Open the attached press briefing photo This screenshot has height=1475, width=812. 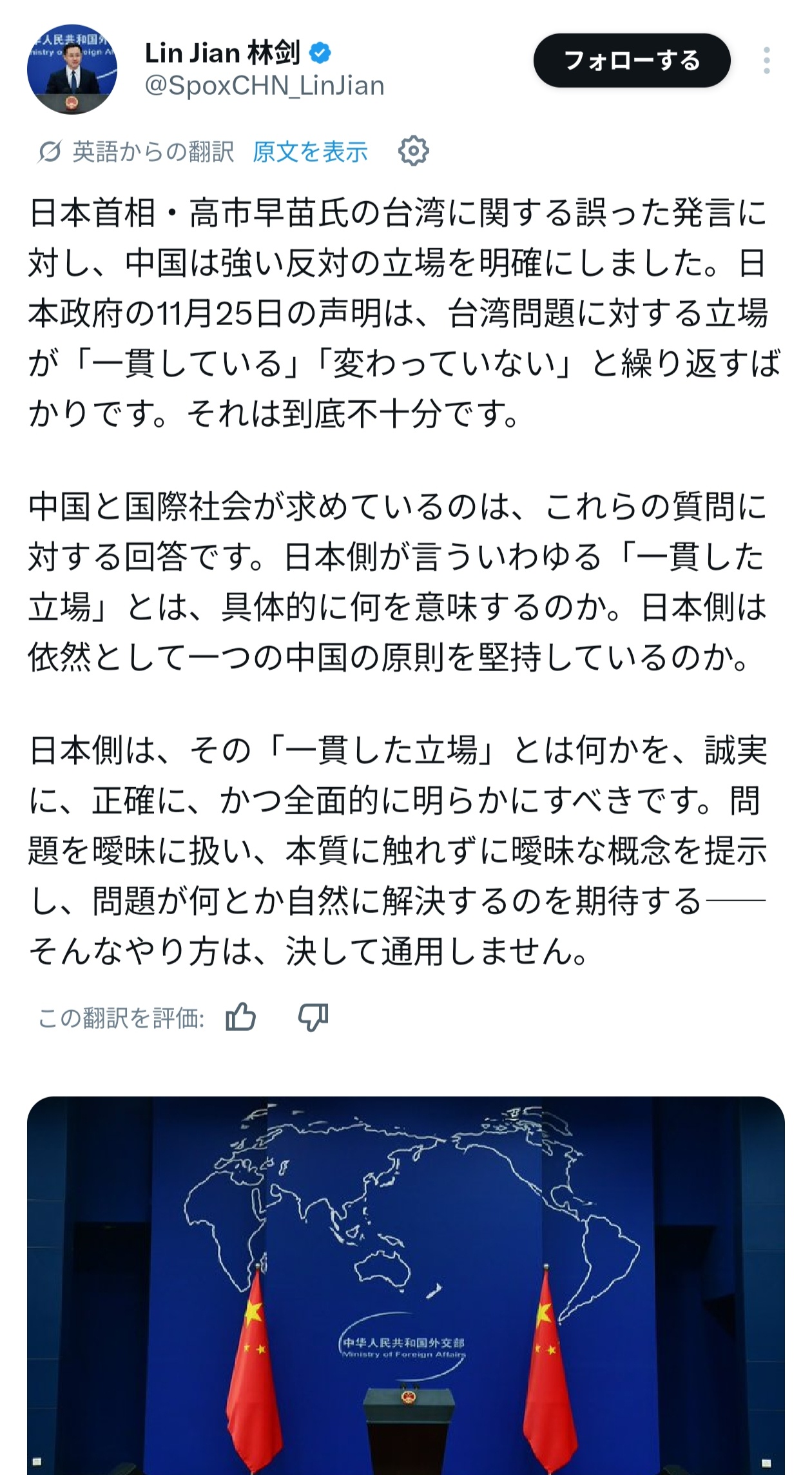[x=406, y=1283]
